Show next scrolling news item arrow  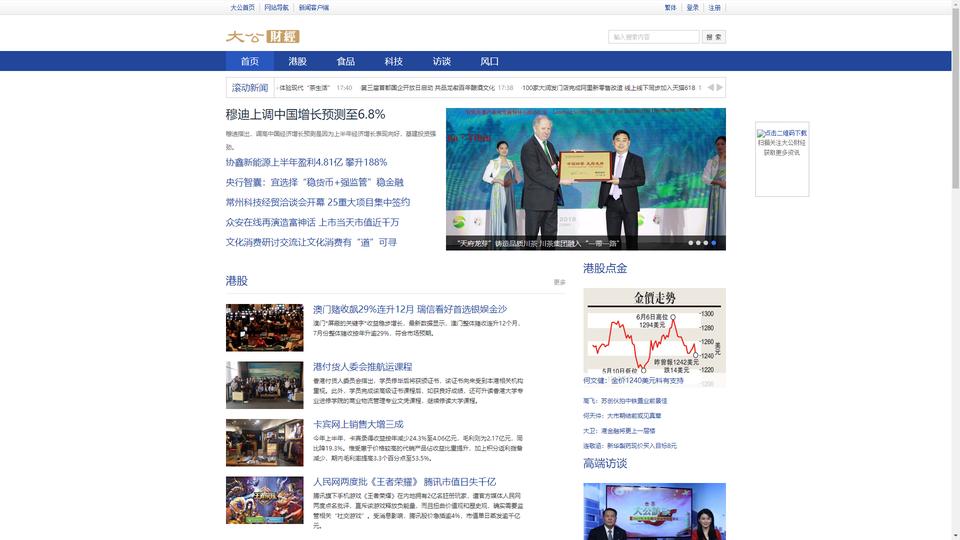719,88
